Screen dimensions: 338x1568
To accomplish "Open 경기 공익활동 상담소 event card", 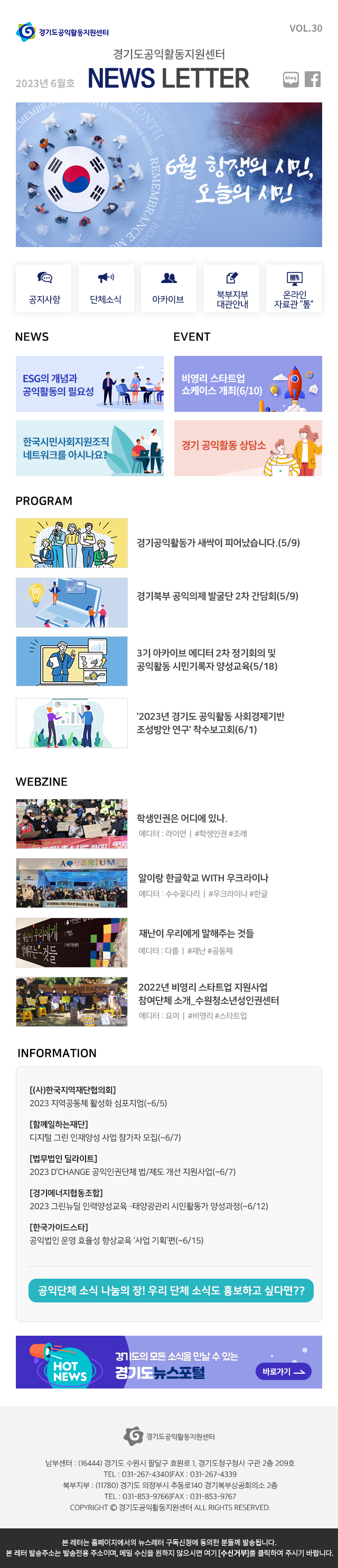I will pos(248,448).
